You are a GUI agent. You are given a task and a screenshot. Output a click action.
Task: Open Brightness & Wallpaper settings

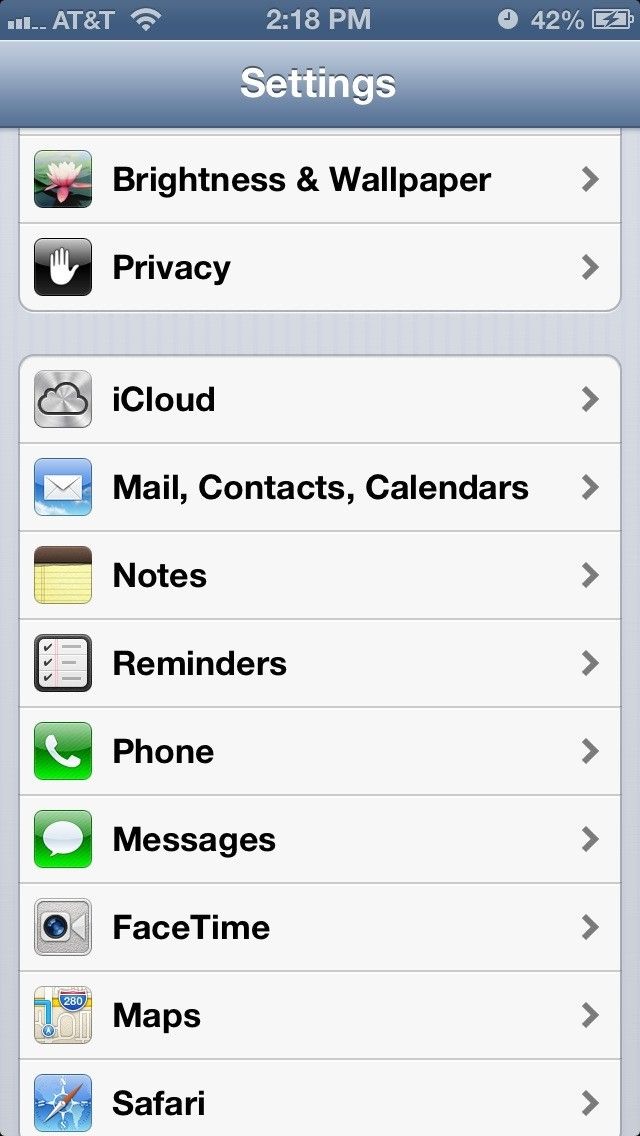[320, 180]
